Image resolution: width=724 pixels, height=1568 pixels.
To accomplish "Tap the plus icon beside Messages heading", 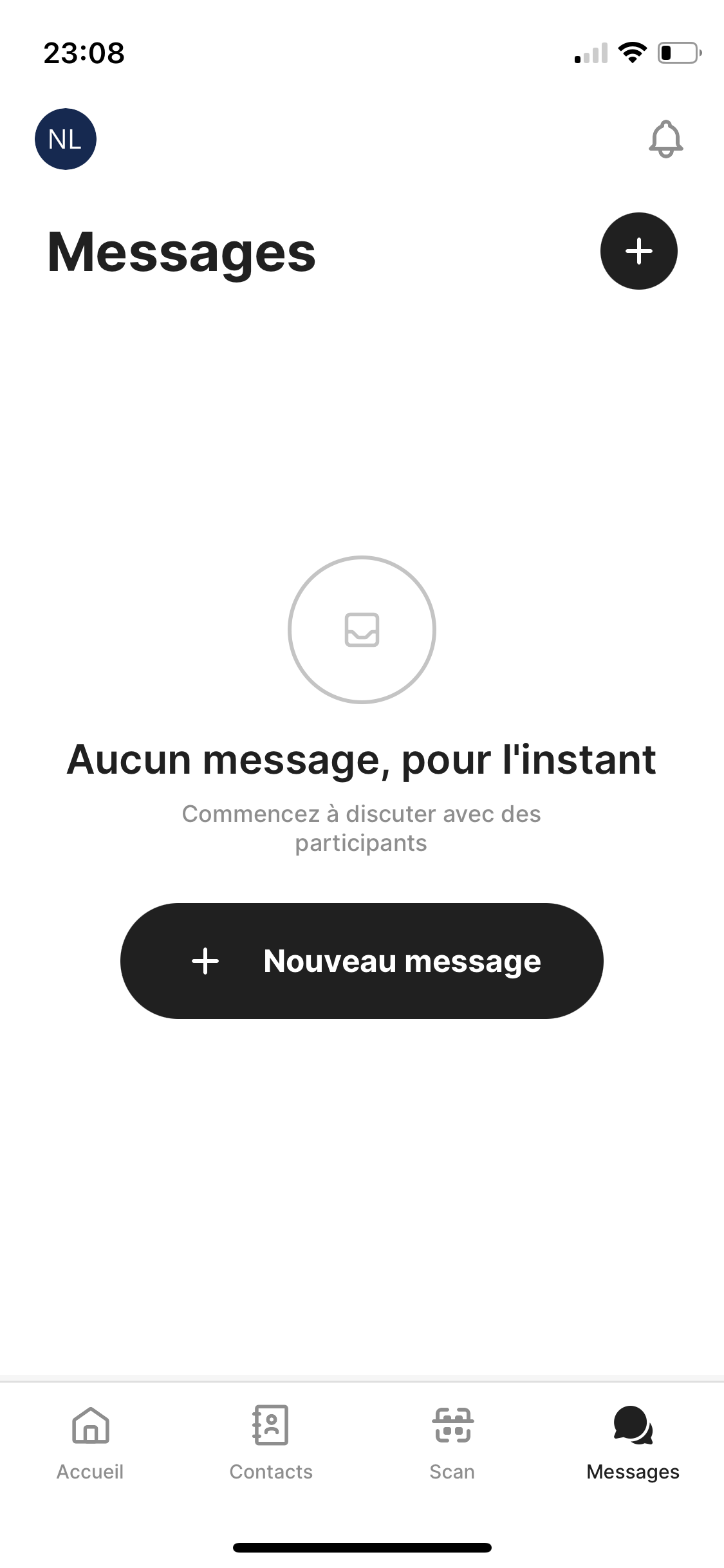I will coord(638,251).
